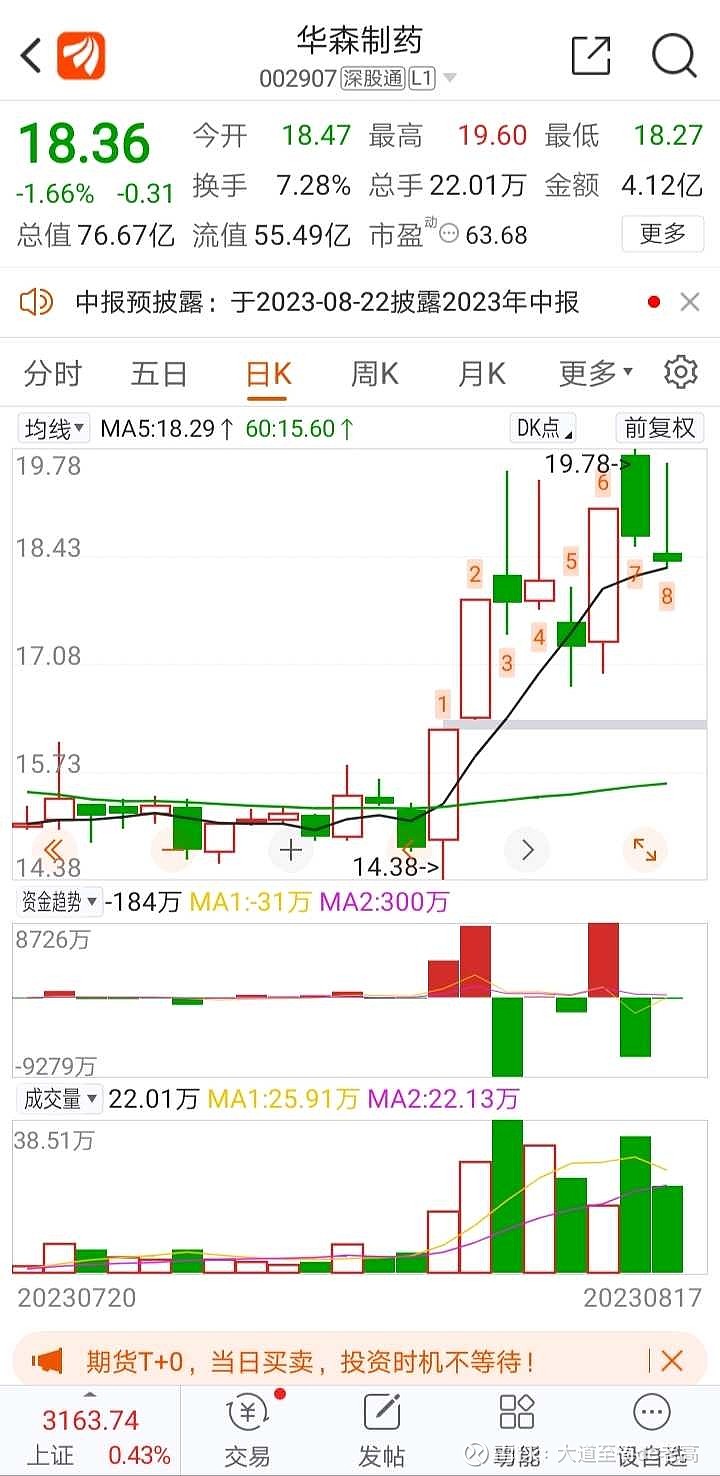The height and width of the screenshot is (1476, 720).
Task: Expand the 均线 moving average dropdown
Action: pyautogui.click(x=51, y=427)
